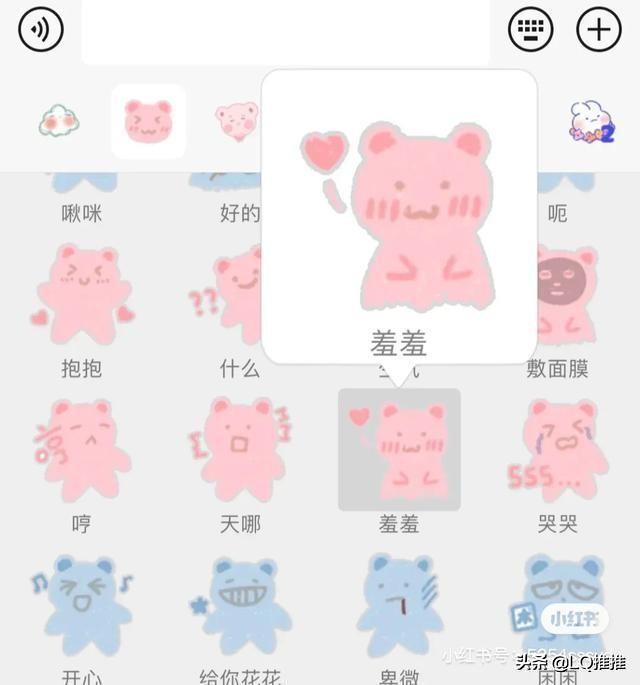Choose the blue 开心 happy bear sticker
This screenshot has width=640, height=685.
[x=82, y=607]
